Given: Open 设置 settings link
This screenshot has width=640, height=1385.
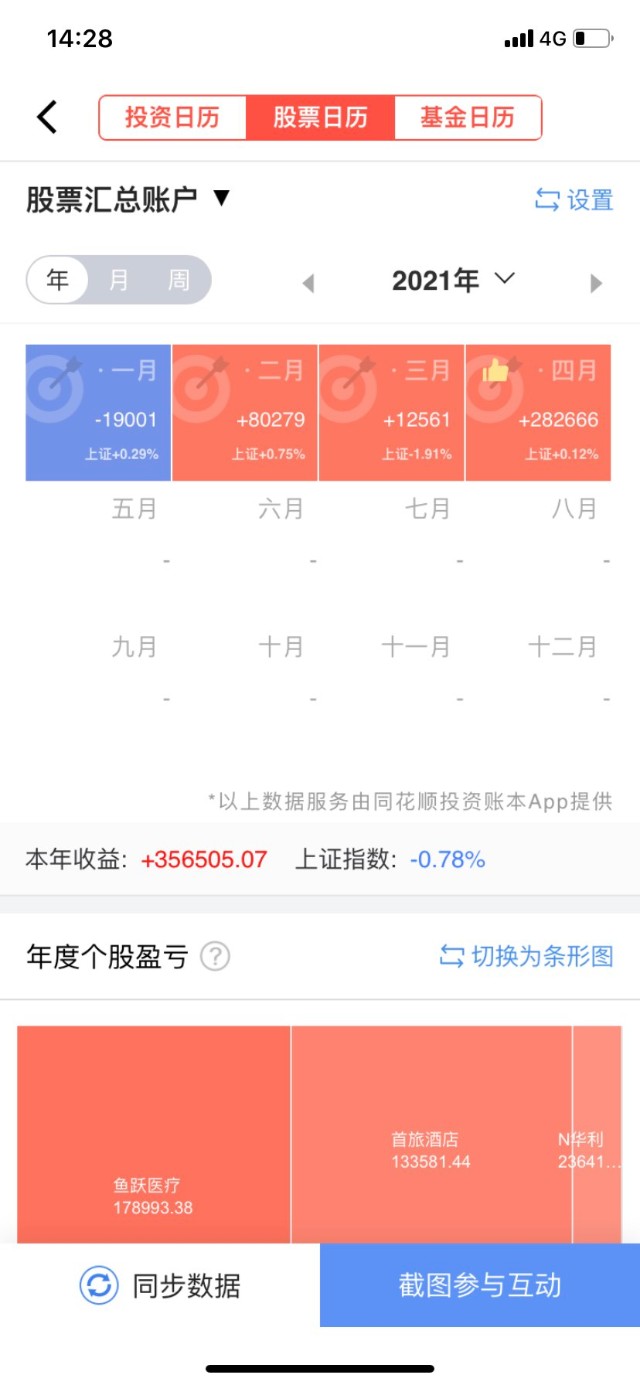Looking at the screenshot, I should pos(574,200).
